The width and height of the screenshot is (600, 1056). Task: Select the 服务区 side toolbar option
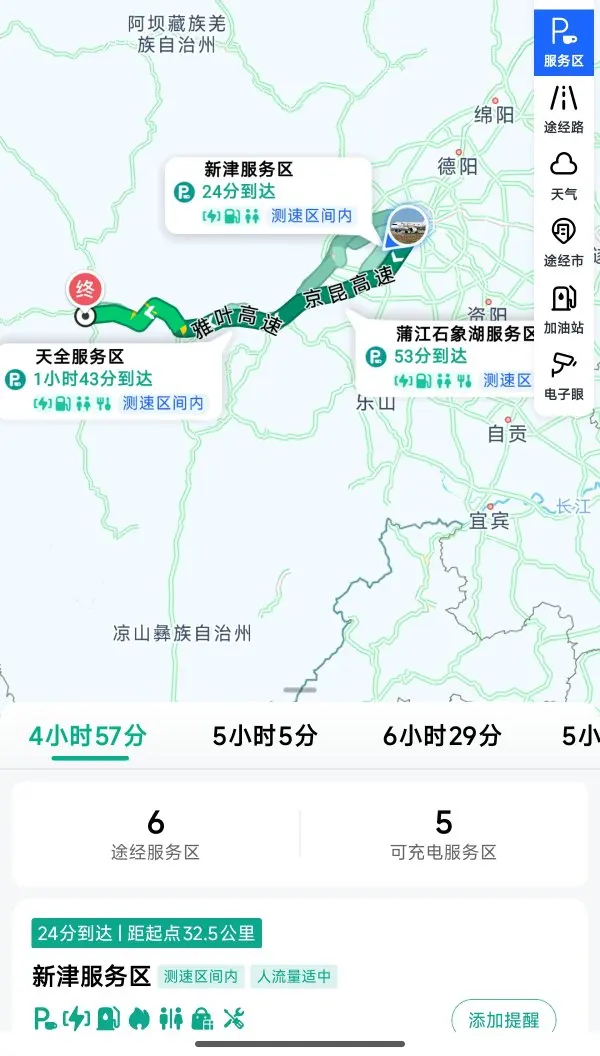564,42
